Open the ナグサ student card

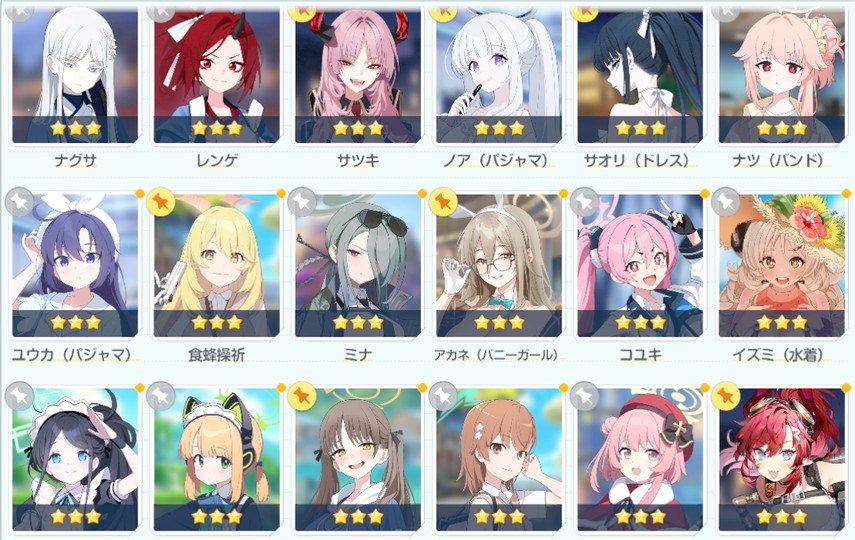click(x=75, y=73)
